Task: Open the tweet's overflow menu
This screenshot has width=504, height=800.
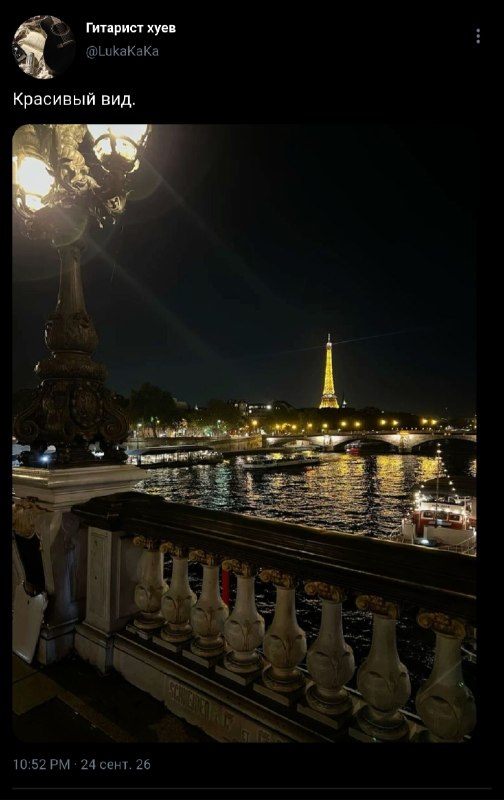Action: tap(478, 36)
